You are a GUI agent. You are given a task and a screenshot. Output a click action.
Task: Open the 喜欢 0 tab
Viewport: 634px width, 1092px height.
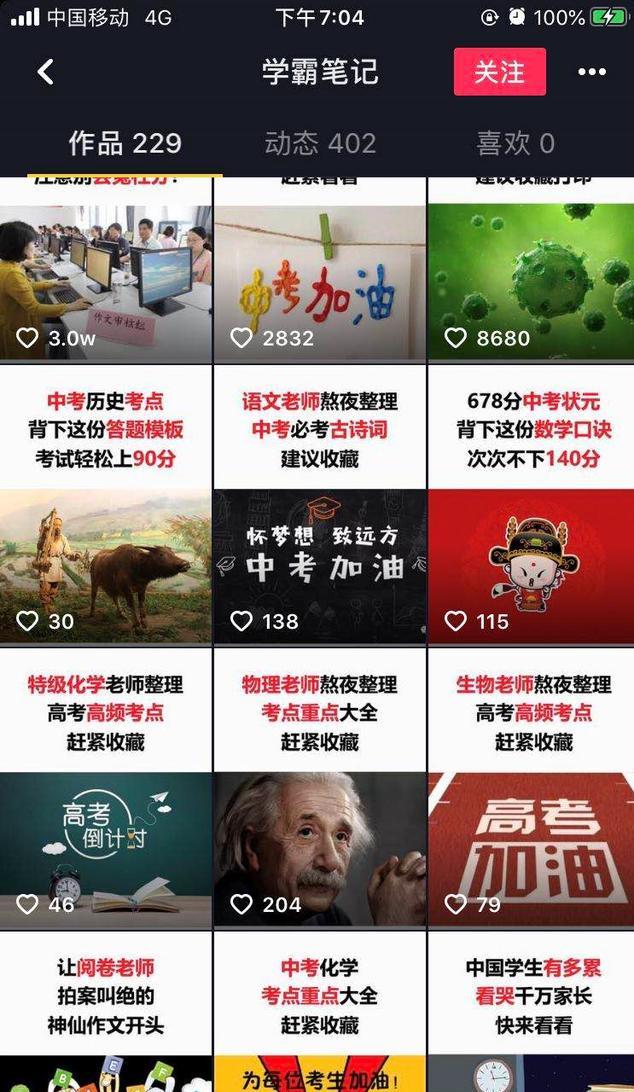pos(515,143)
